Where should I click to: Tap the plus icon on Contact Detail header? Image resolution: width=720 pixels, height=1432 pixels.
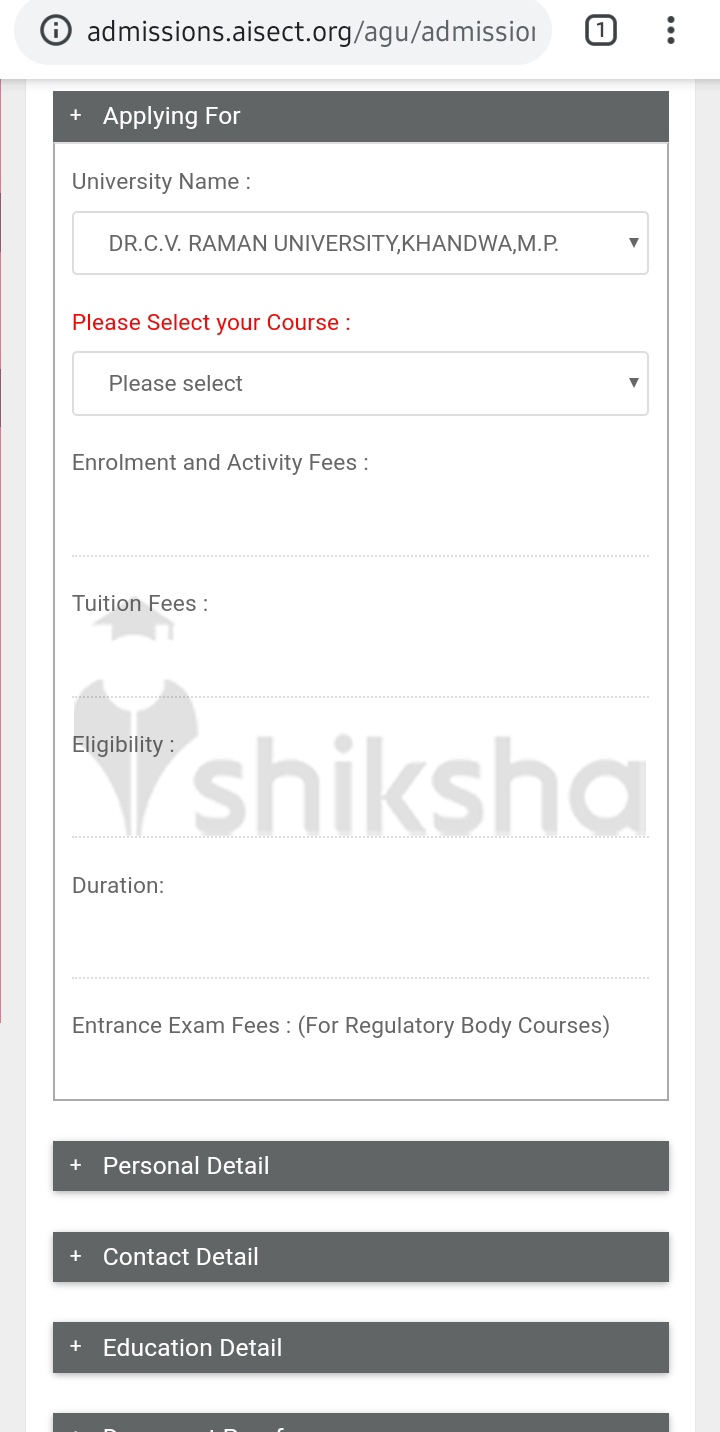click(x=76, y=1256)
